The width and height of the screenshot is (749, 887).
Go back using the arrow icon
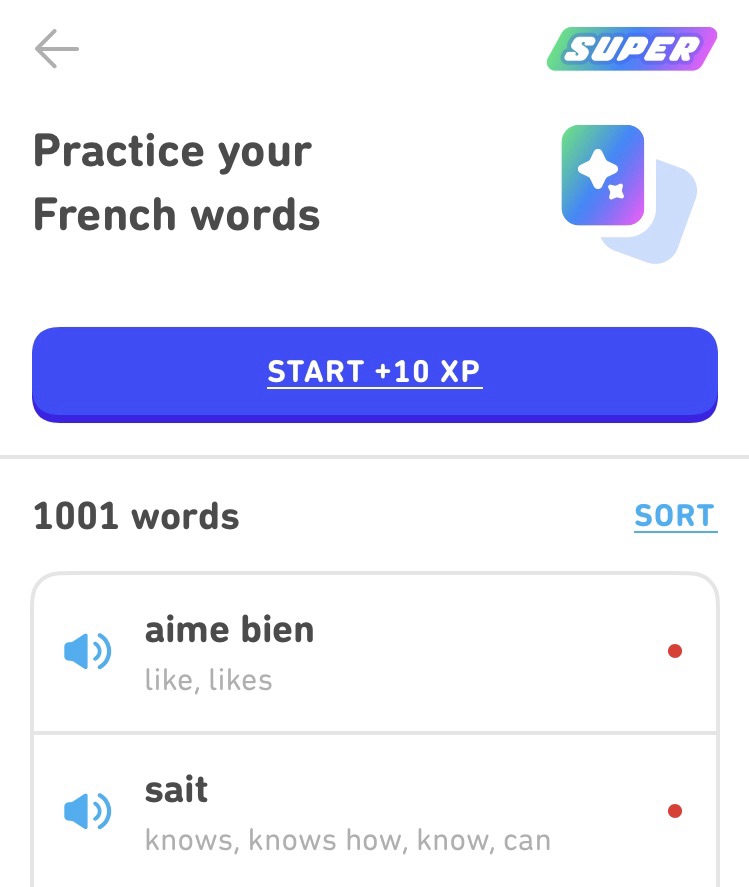pyautogui.click(x=56, y=49)
